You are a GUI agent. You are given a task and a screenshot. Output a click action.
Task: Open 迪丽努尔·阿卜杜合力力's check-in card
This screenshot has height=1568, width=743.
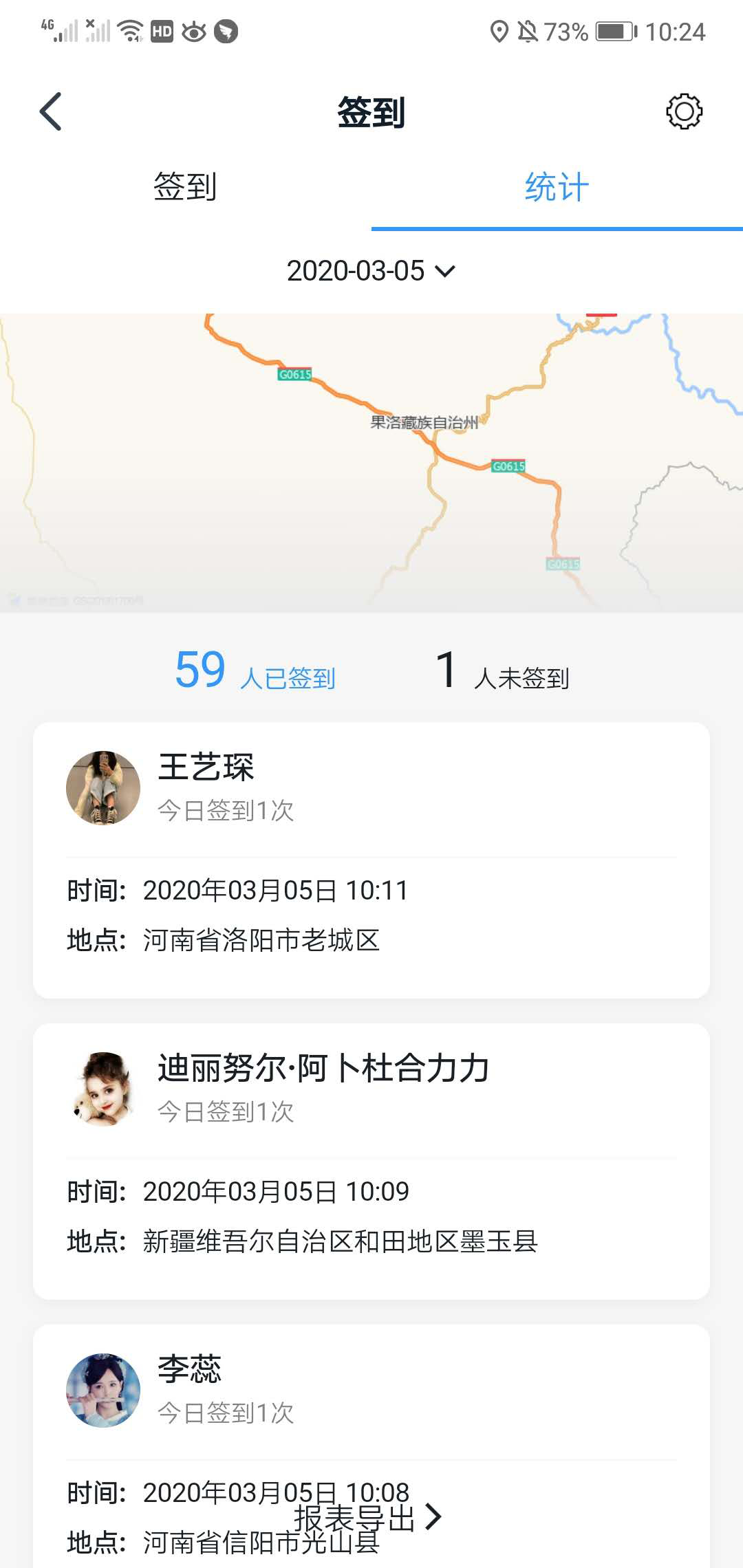(371, 1161)
